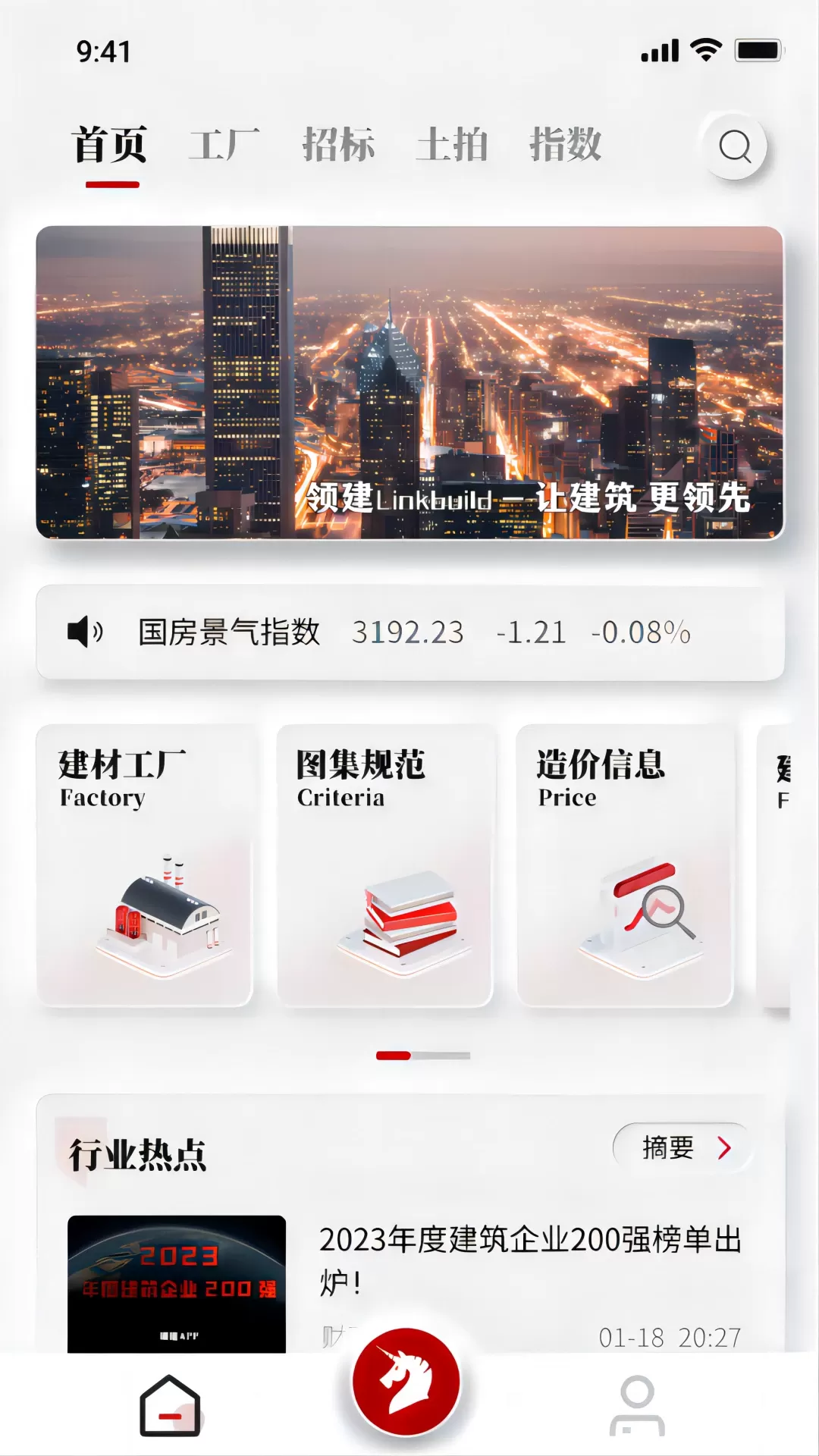This screenshot has width=819, height=1456.
Task: Open the Linkbuild city skyline banner
Action: click(409, 382)
